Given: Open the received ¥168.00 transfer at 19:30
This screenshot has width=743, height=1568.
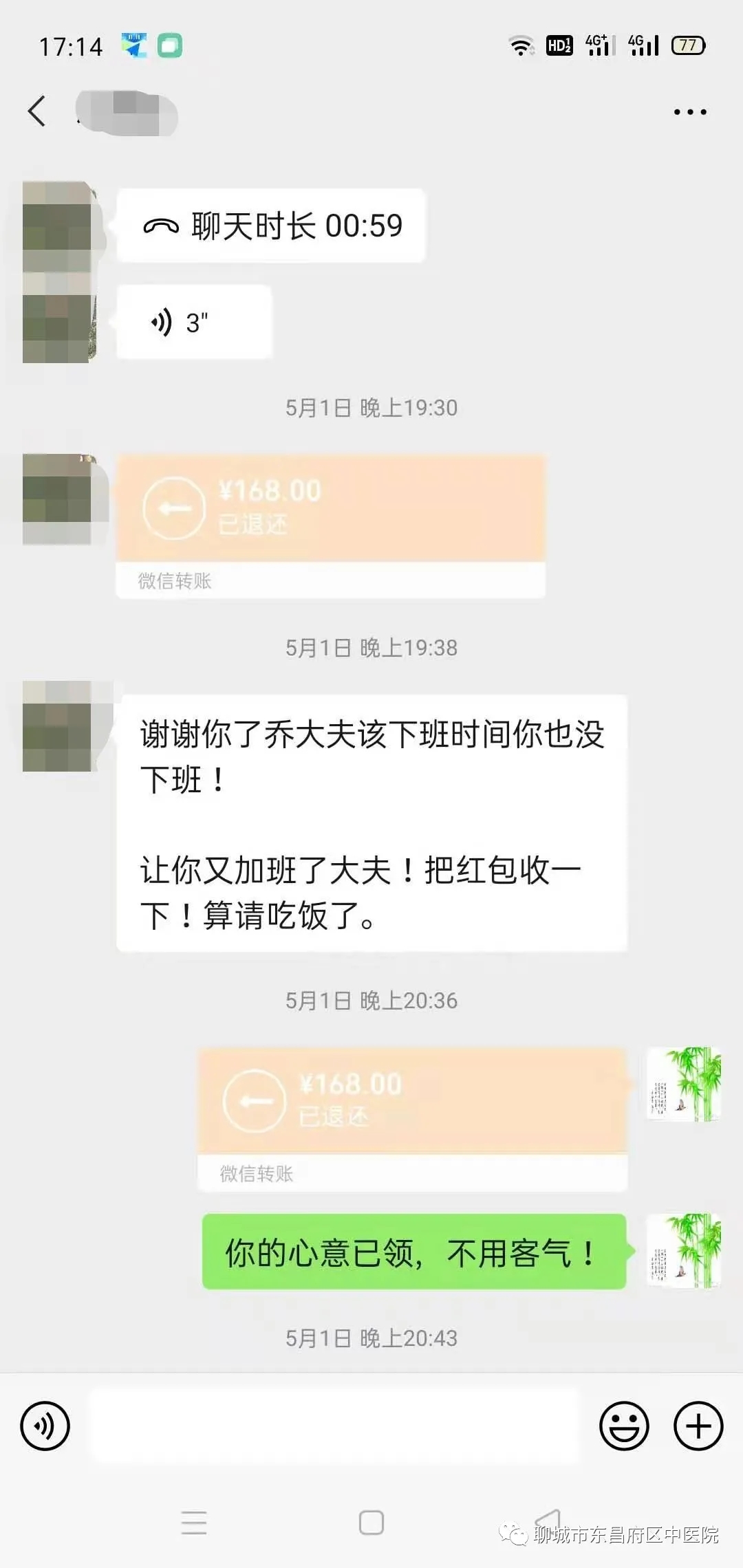Looking at the screenshot, I should point(330,509).
